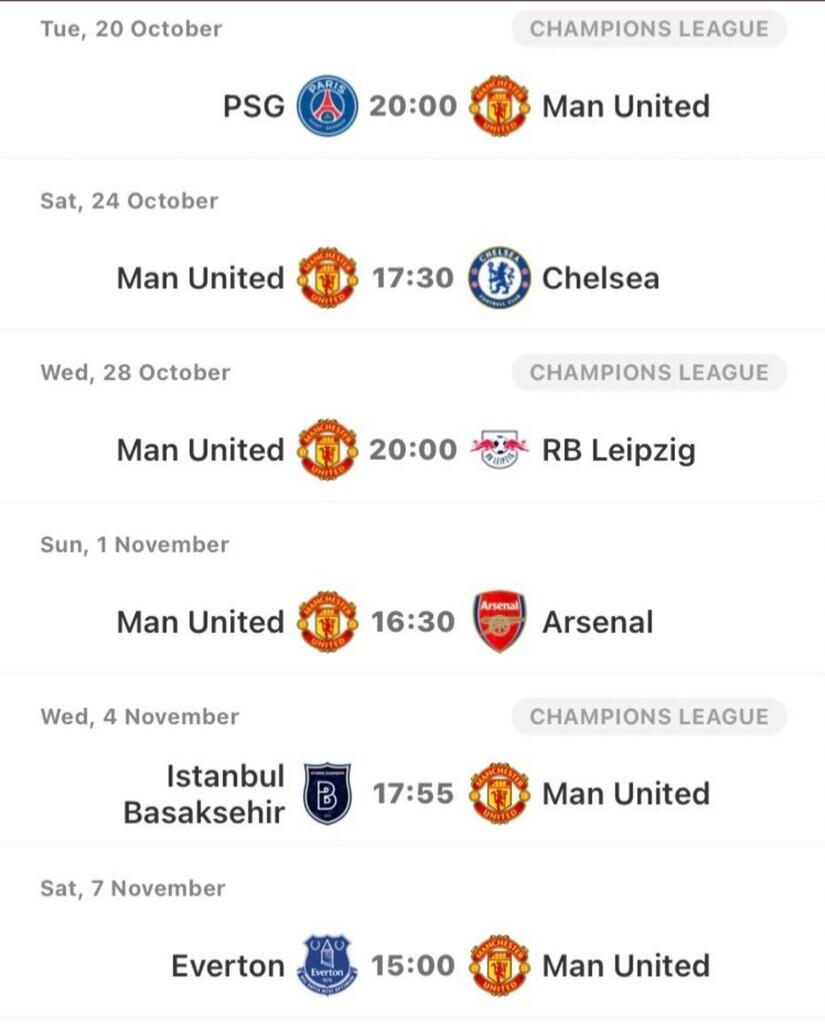The image size is (825, 1024).
Task: Open the Man United vs Arsenal match details
Action: [412, 622]
